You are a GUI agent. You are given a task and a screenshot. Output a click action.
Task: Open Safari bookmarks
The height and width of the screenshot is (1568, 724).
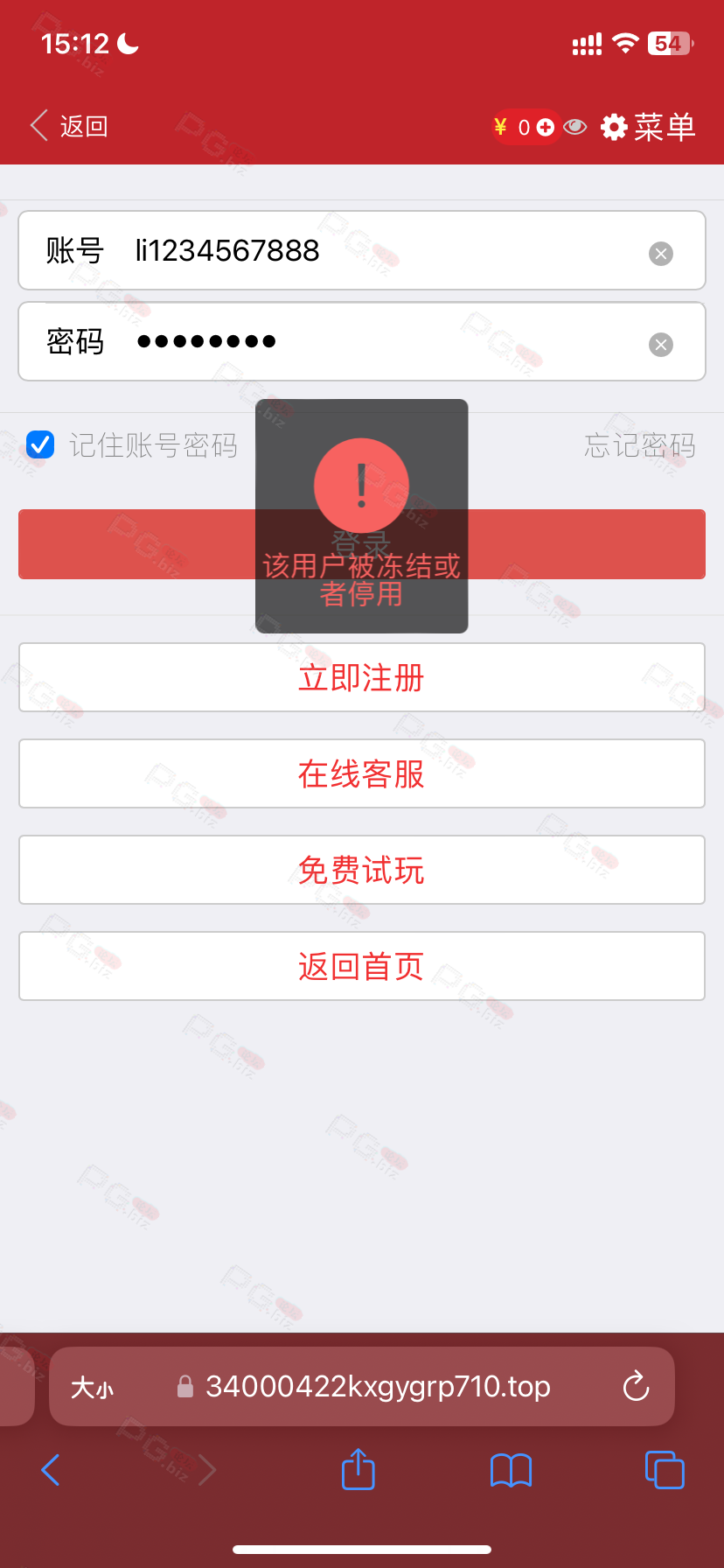click(x=512, y=1470)
